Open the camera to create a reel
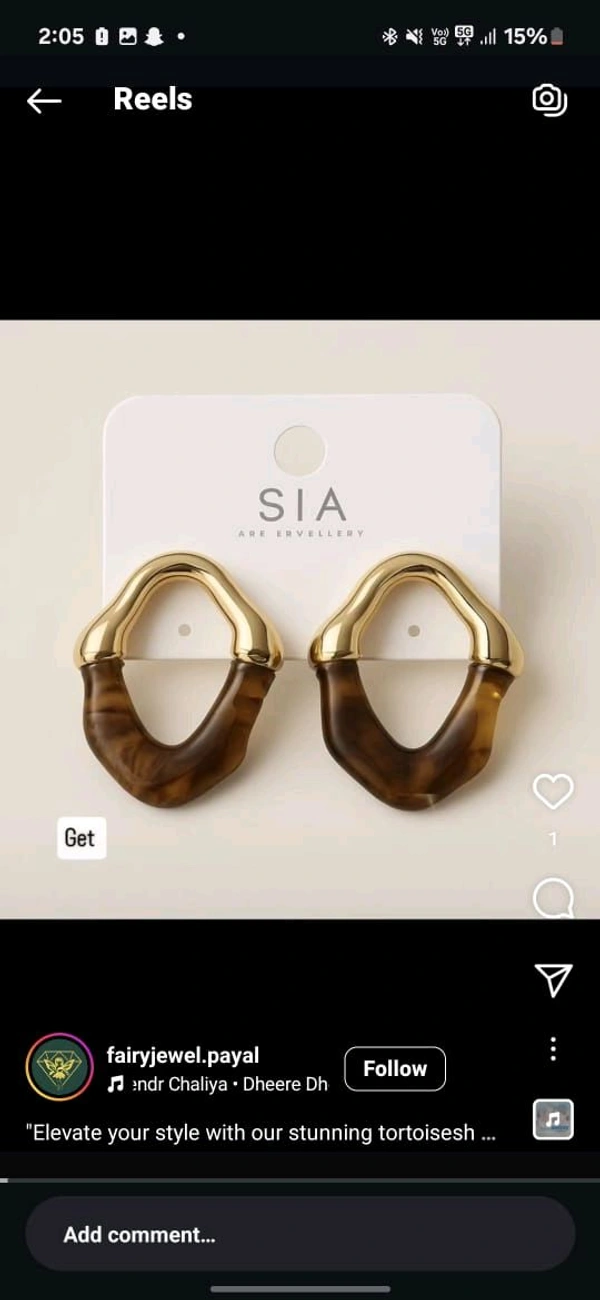 [549, 99]
